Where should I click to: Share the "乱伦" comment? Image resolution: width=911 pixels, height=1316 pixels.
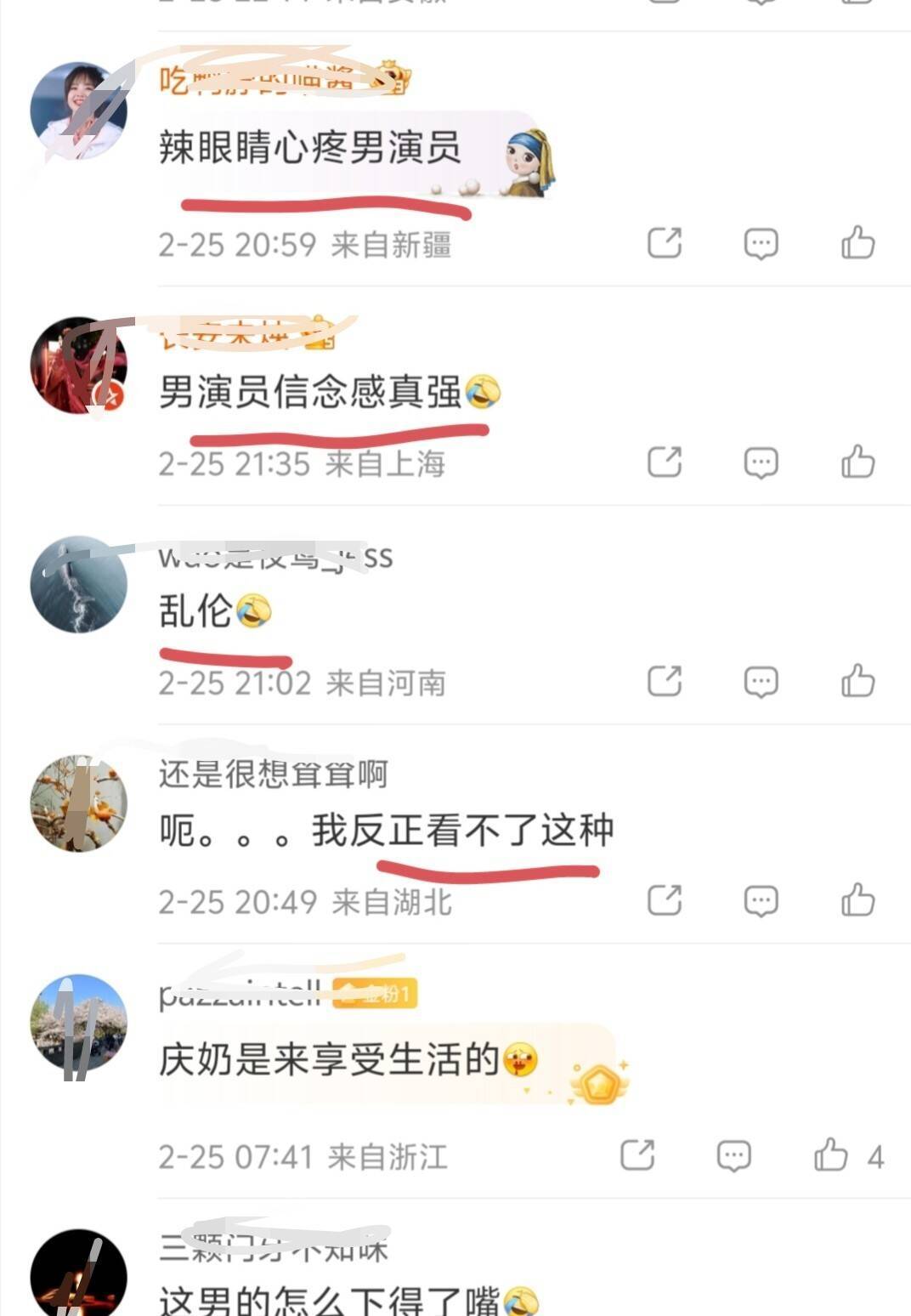point(664,681)
